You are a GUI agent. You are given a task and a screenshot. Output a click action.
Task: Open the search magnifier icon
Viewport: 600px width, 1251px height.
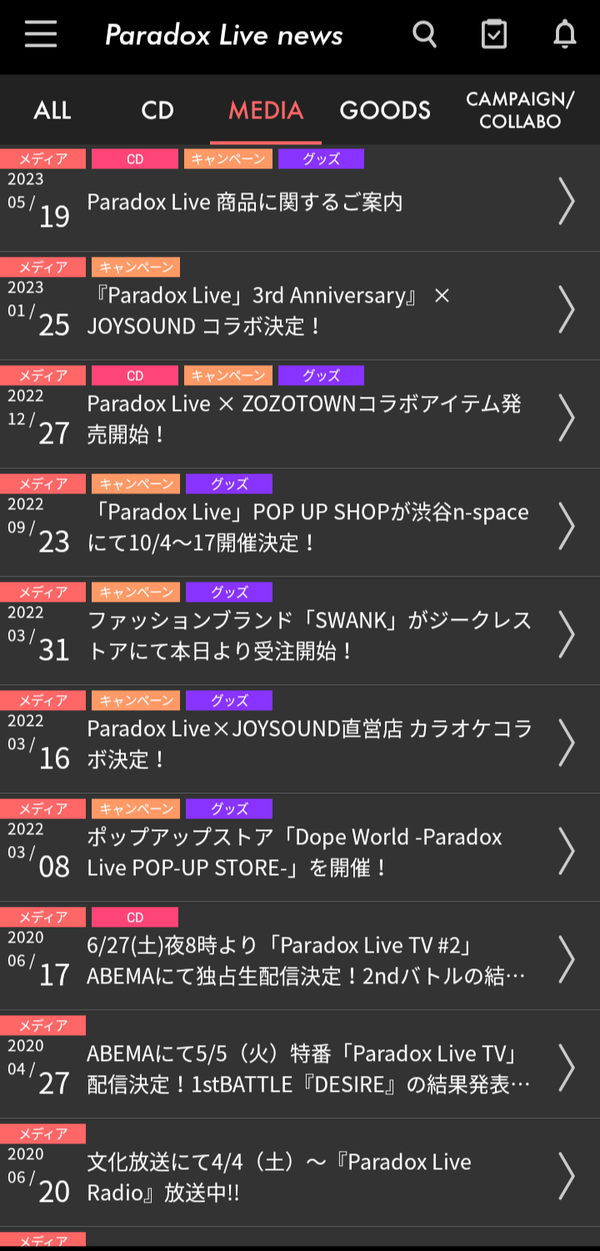(x=425, y=35)
